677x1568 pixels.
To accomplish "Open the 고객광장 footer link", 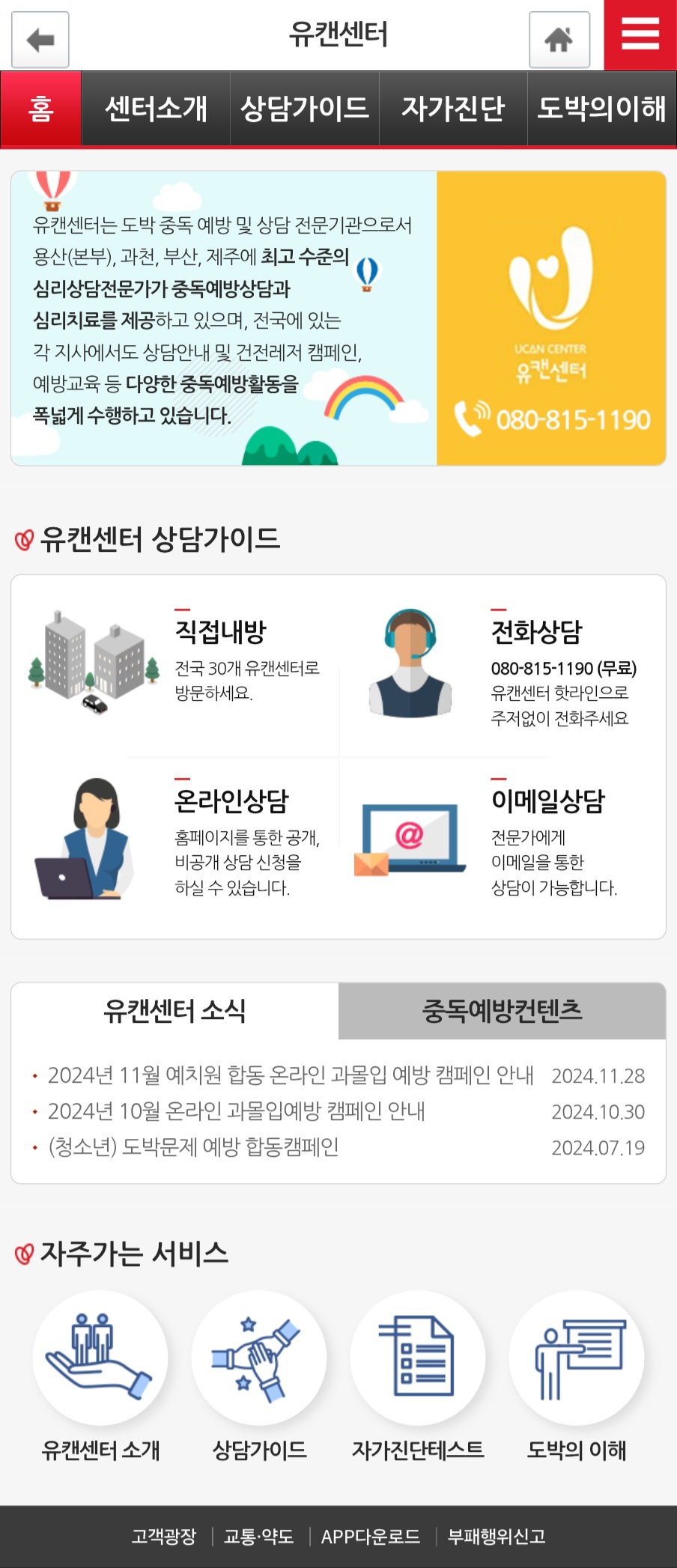I will [x=164, y=1537].
